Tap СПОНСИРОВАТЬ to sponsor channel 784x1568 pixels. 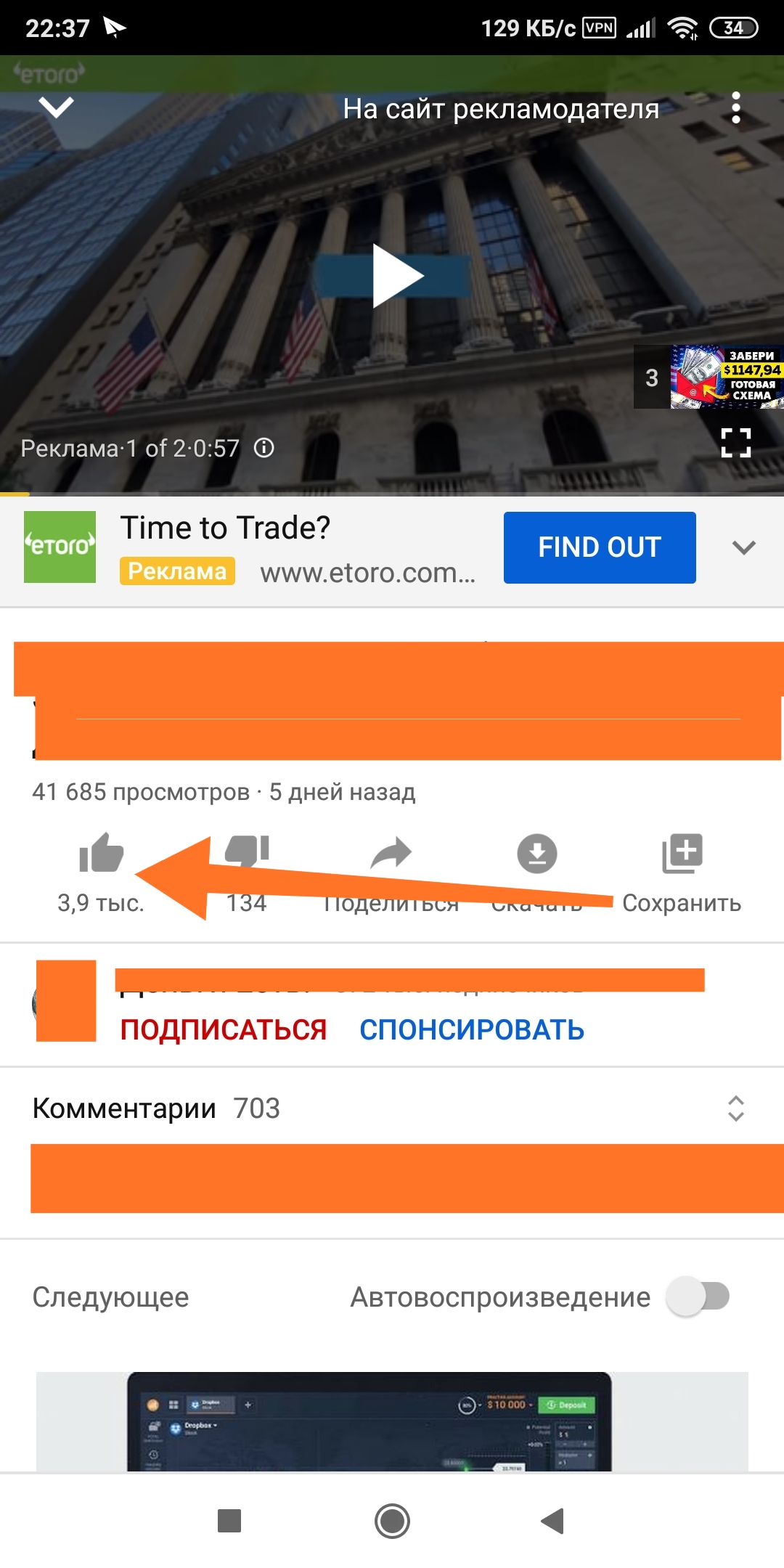pyautogui.click(x=472, y=1030)
